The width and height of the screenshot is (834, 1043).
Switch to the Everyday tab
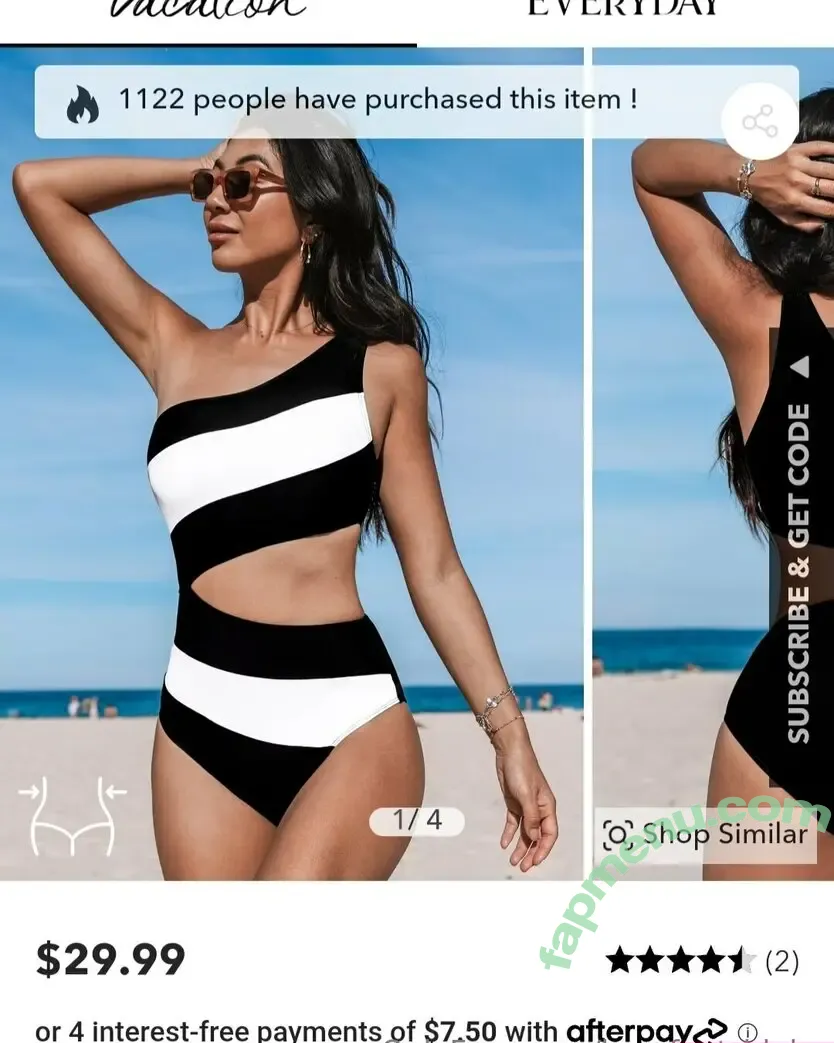coord(623,10)
